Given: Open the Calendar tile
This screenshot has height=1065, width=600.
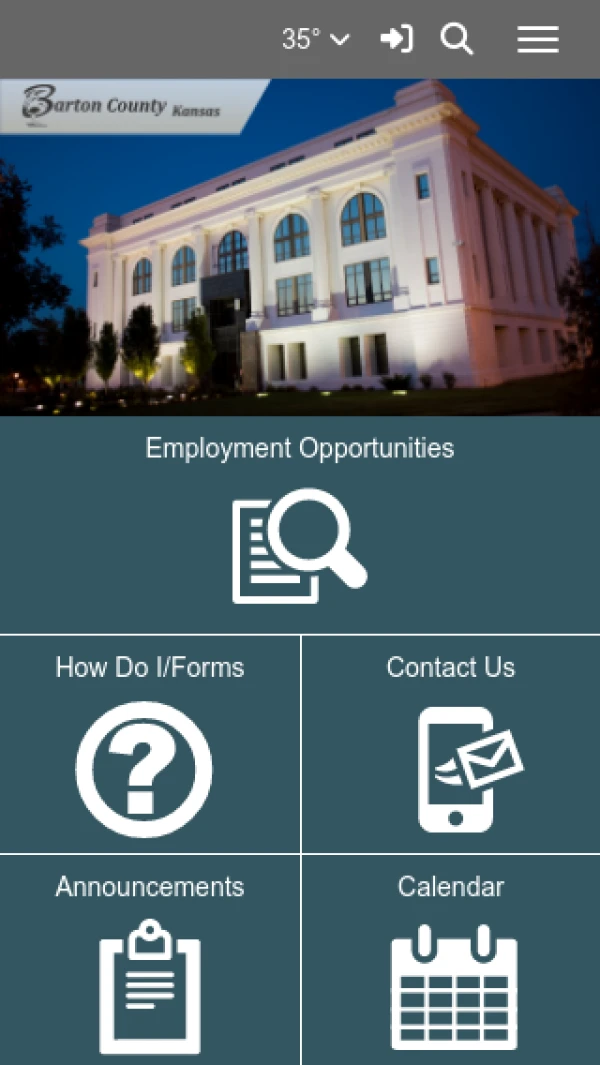Looking at the screenshot, I should (451, 960).
